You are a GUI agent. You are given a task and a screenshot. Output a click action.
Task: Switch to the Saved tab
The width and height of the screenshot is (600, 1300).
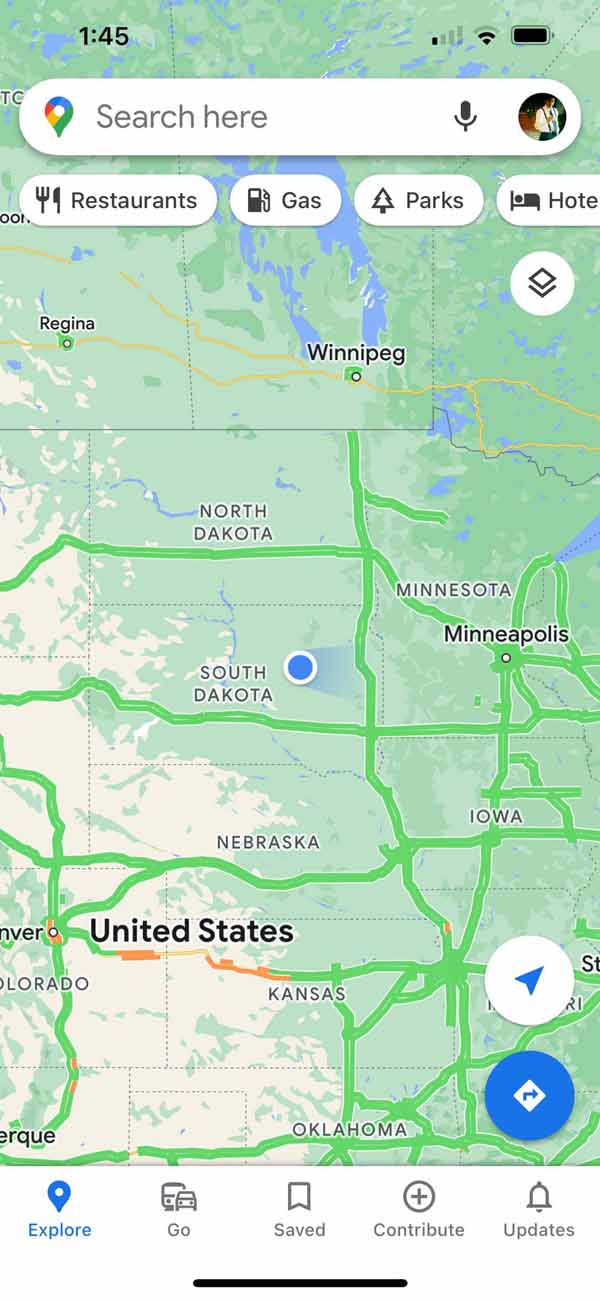click(299, 1208)
